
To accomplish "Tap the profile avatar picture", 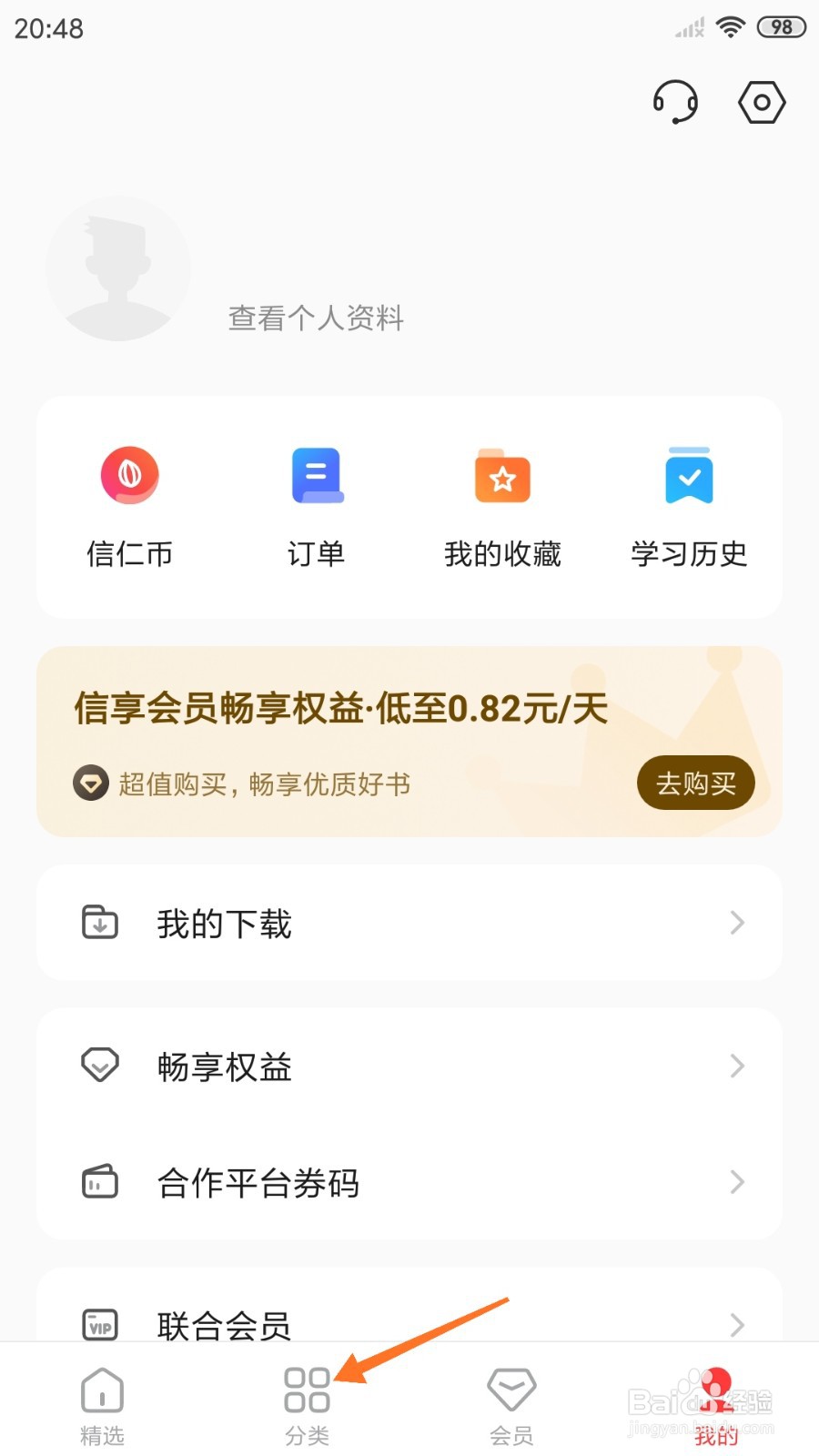I will tap(118, 268).
